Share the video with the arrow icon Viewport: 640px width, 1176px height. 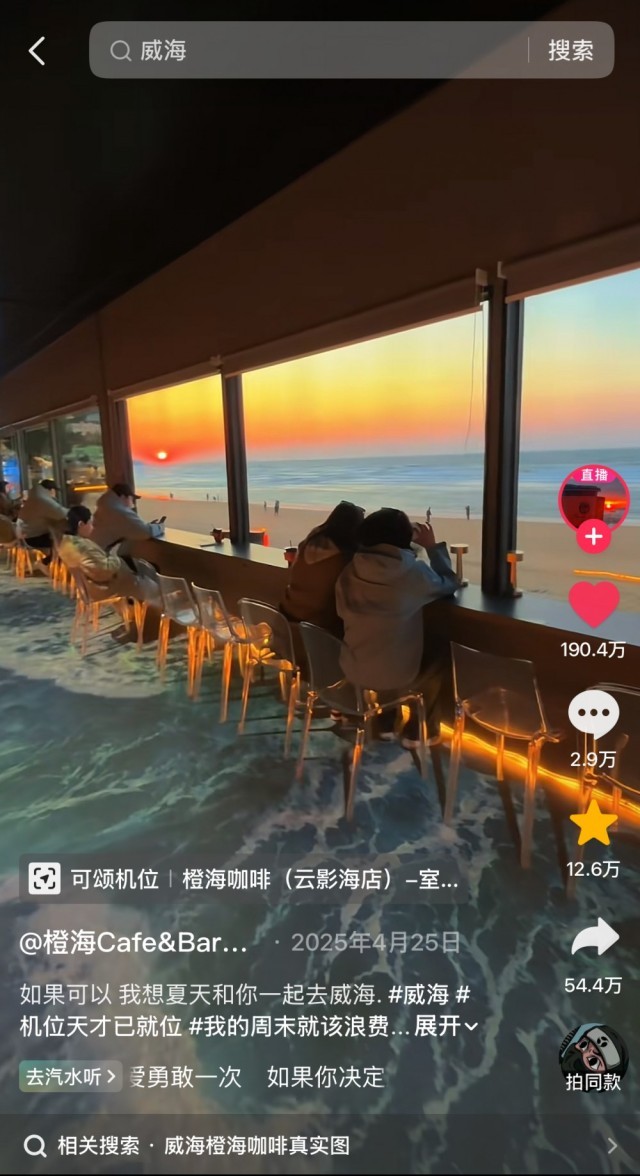594,938
